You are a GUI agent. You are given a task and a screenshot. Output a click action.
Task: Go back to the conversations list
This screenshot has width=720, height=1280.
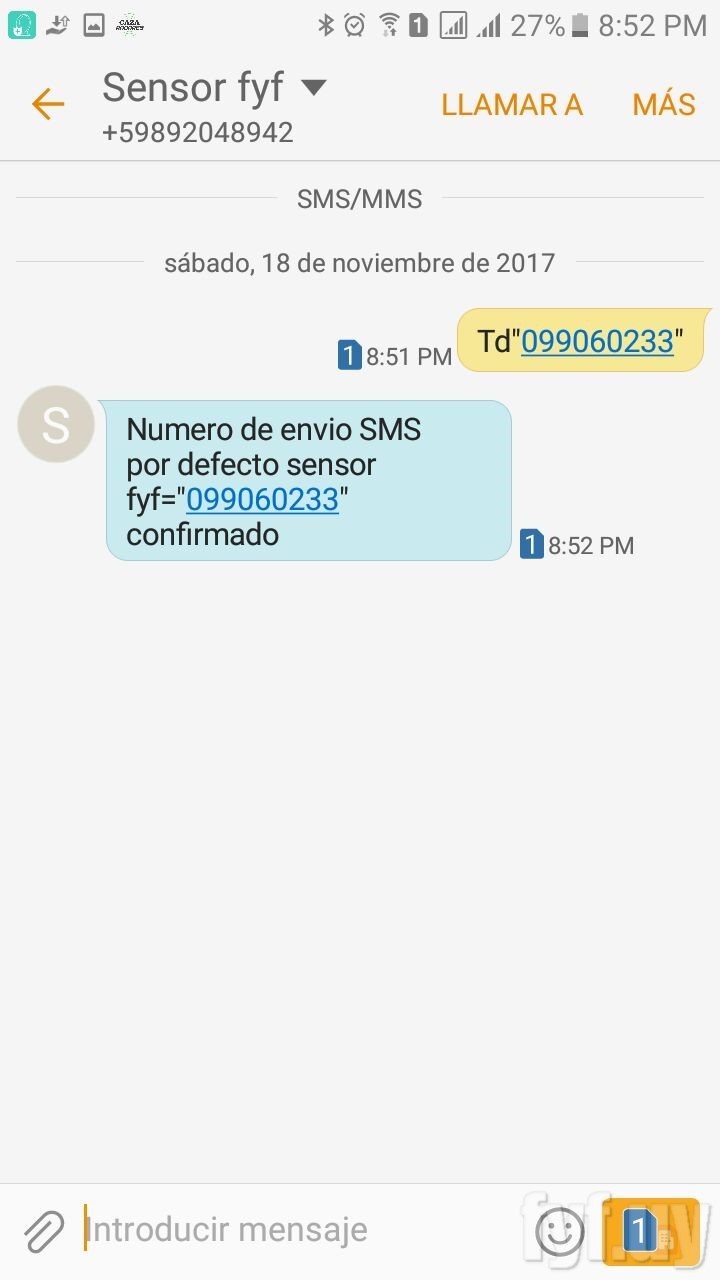pos(47,104)
